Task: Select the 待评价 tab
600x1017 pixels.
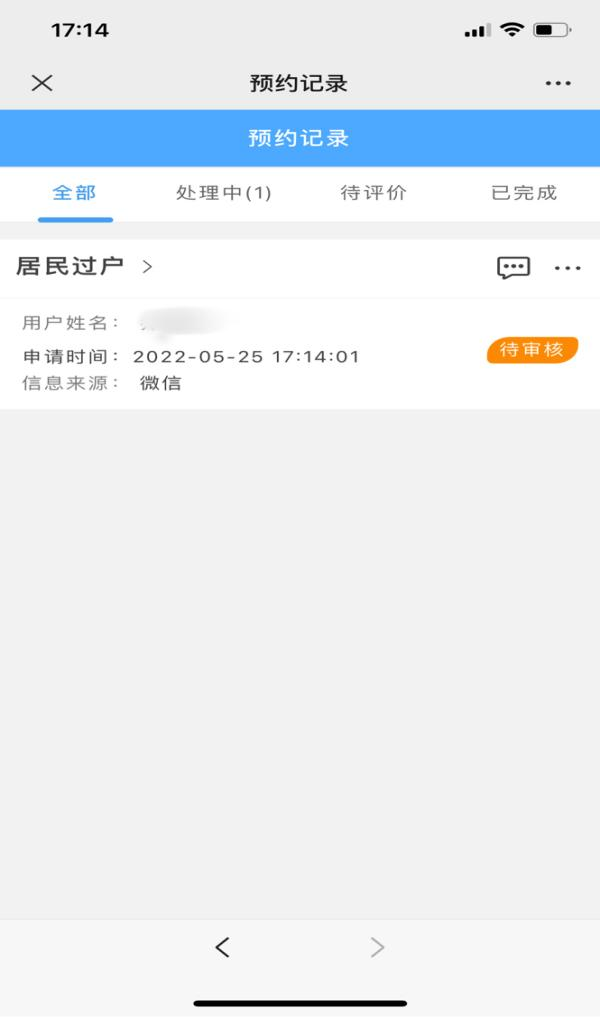Action: coord(373,193)
